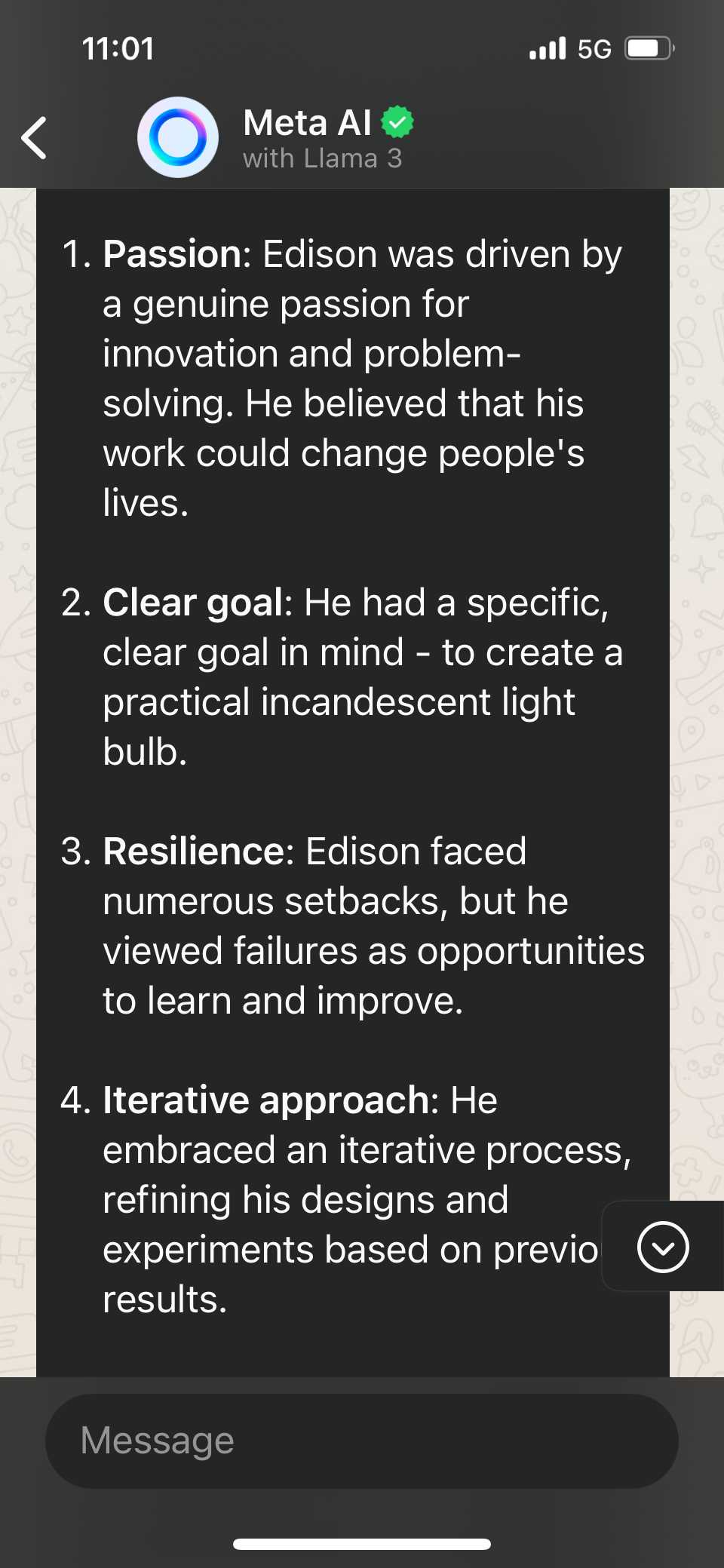Focus the Message input field
The height and width of the screenshot is (1568, 724).
tap(362, 1441)
